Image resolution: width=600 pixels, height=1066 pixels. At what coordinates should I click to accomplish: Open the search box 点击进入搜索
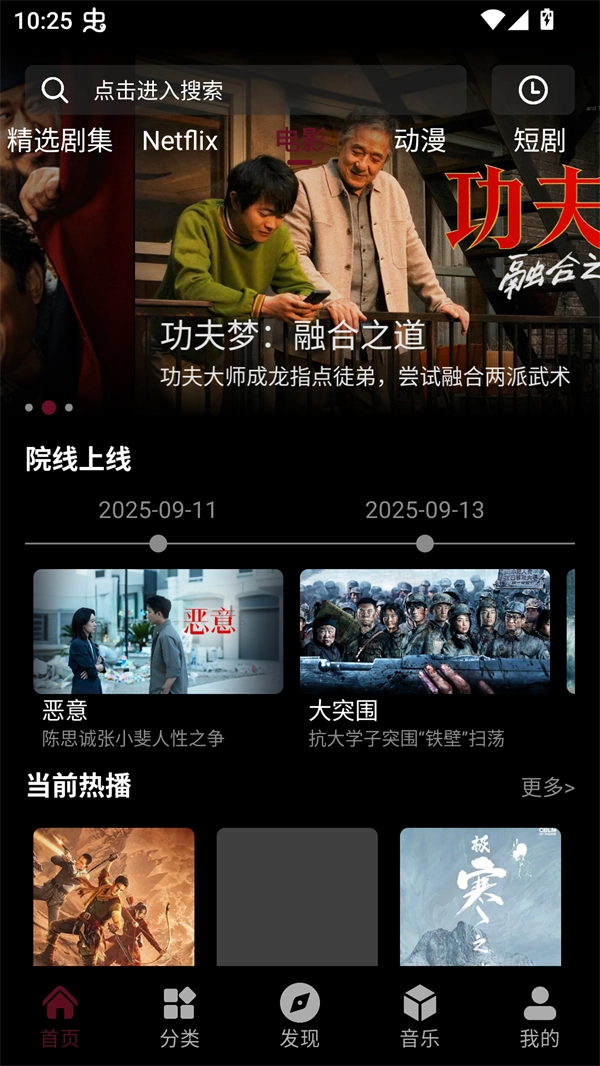(x=245, y=90)
